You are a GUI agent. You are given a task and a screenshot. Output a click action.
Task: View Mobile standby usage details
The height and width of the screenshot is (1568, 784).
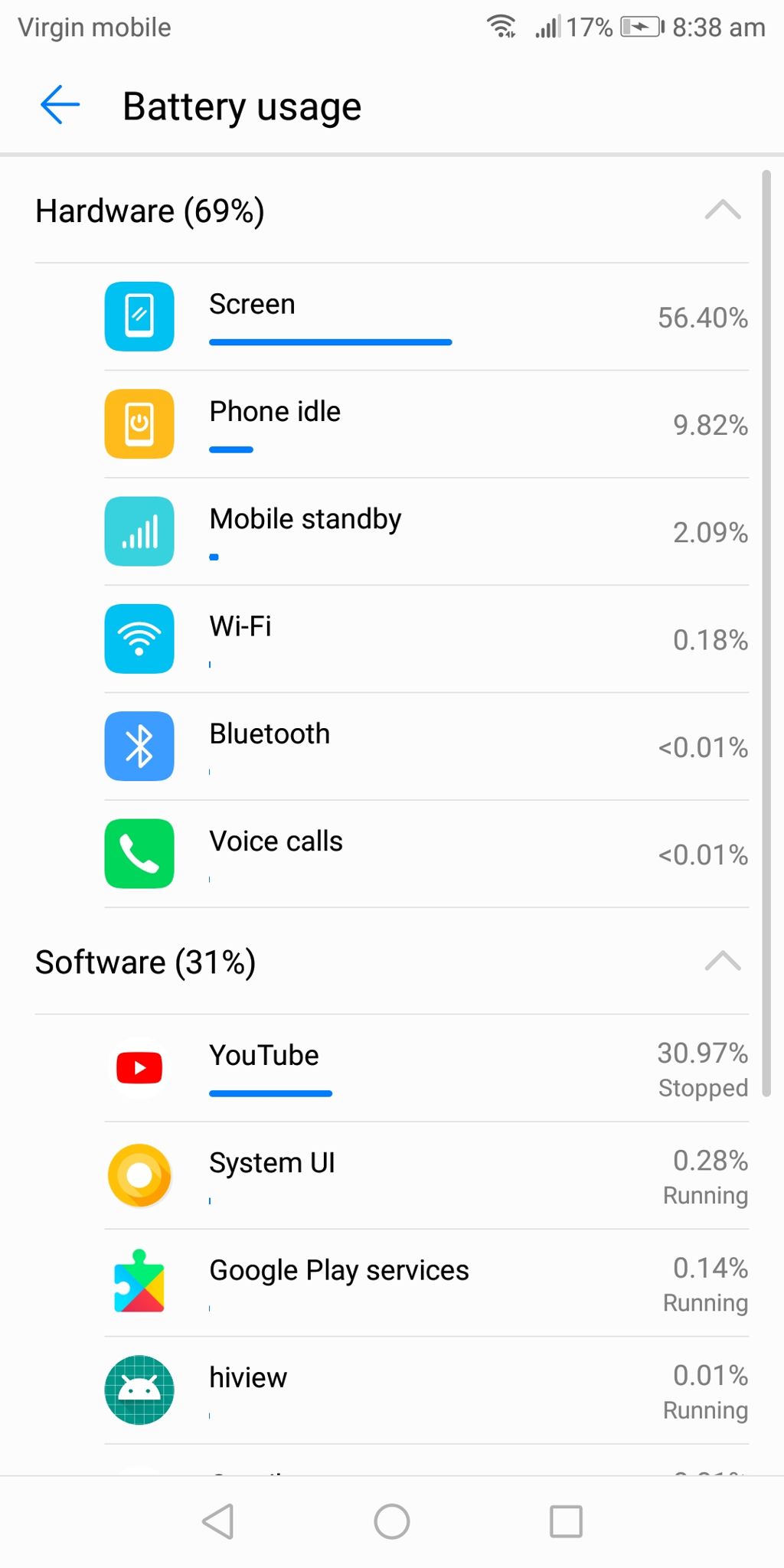426,531
